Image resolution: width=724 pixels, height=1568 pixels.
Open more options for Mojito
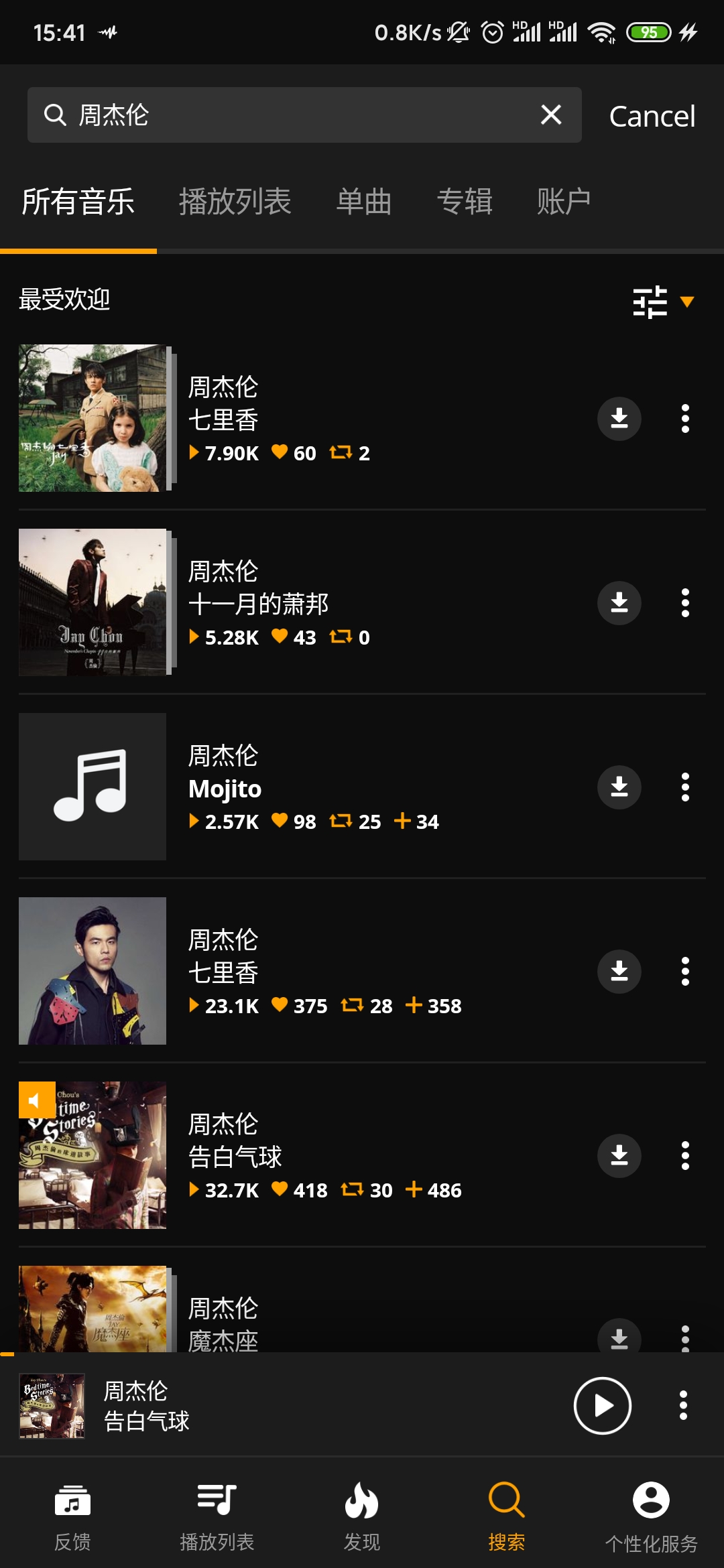coord(684,787)
